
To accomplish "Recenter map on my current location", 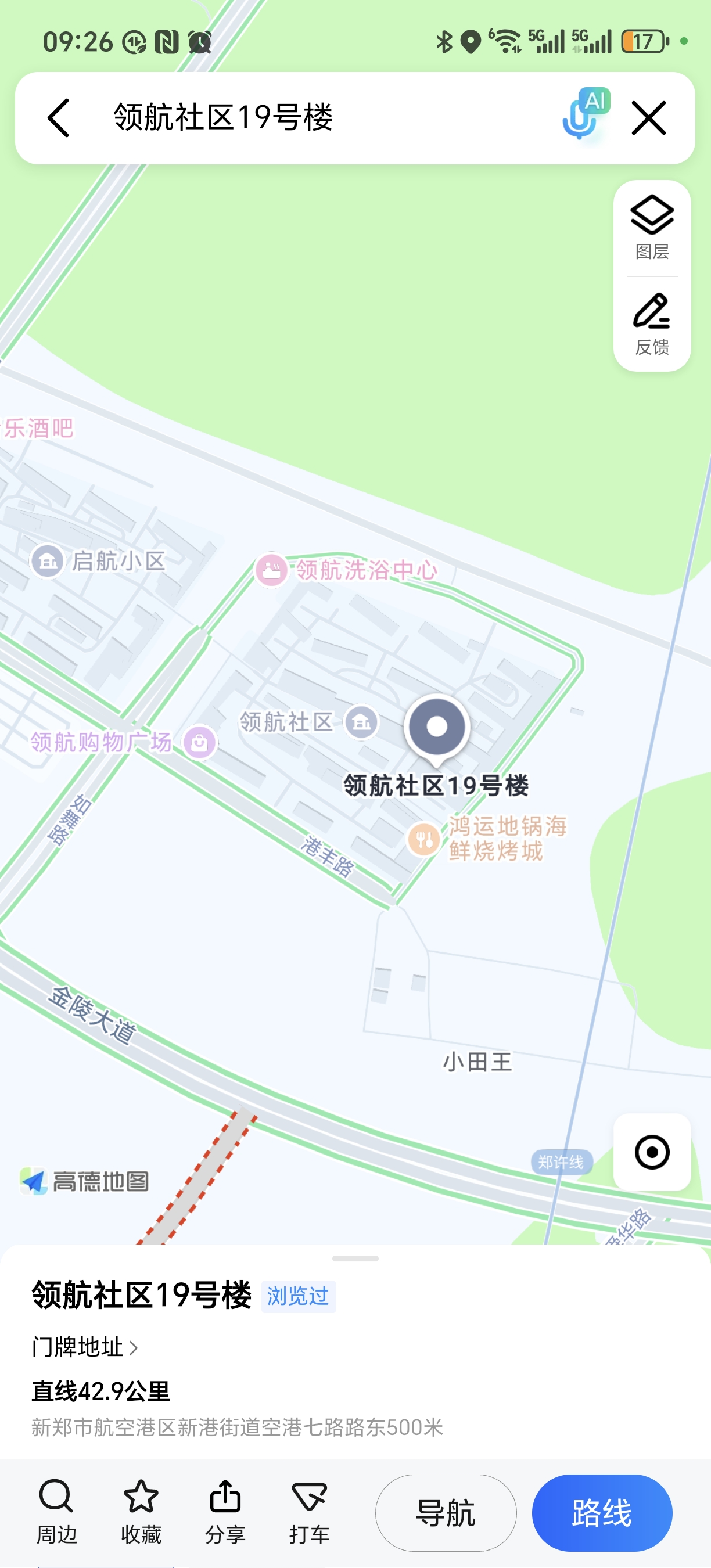I will (x=652, y=1152).
